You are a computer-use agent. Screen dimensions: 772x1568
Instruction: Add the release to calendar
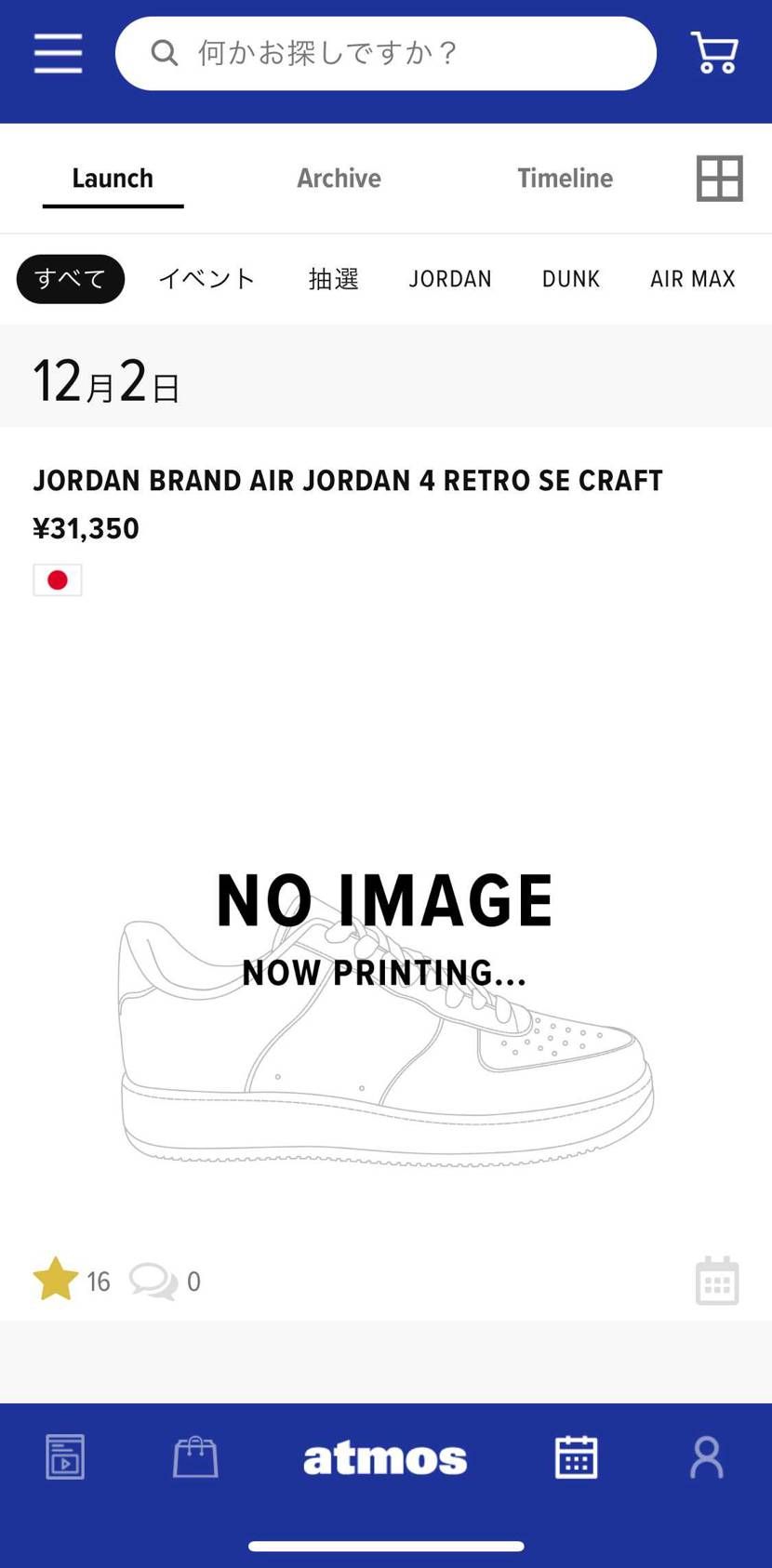pyautogui.click(x=717, y=1281)
